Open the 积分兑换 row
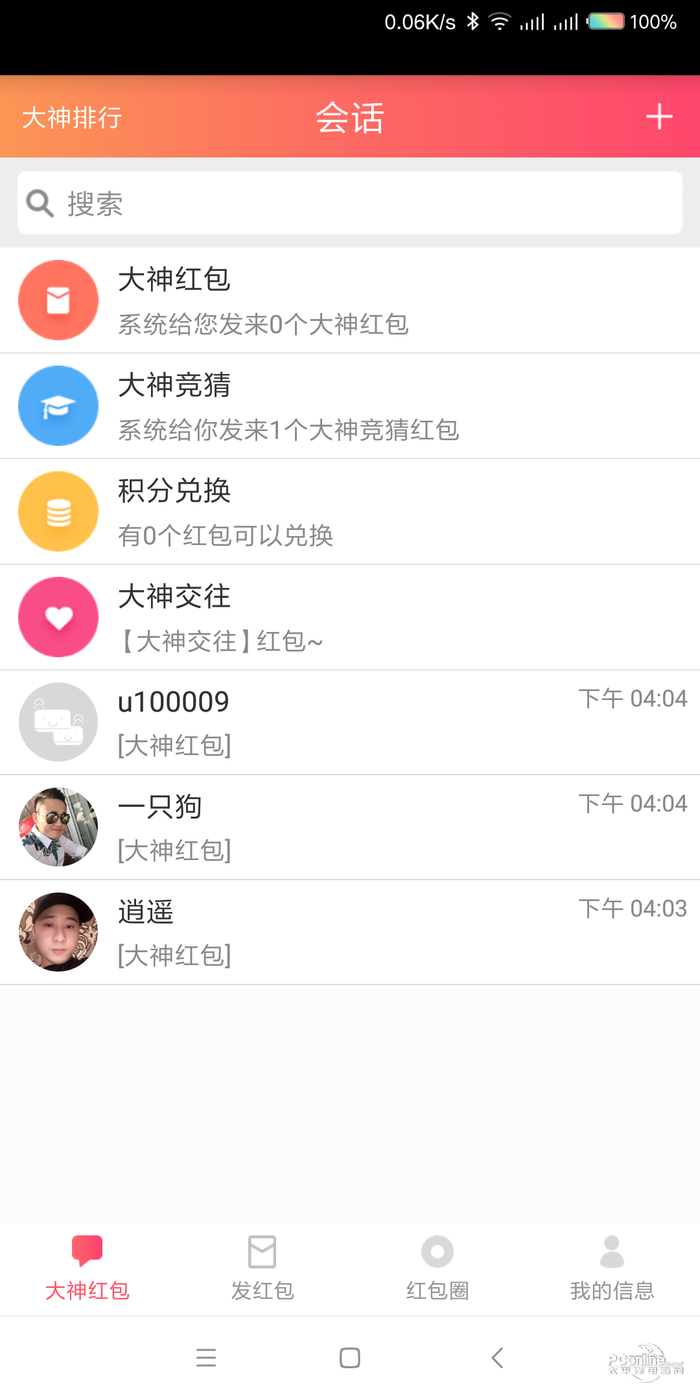 click(350, 511)
